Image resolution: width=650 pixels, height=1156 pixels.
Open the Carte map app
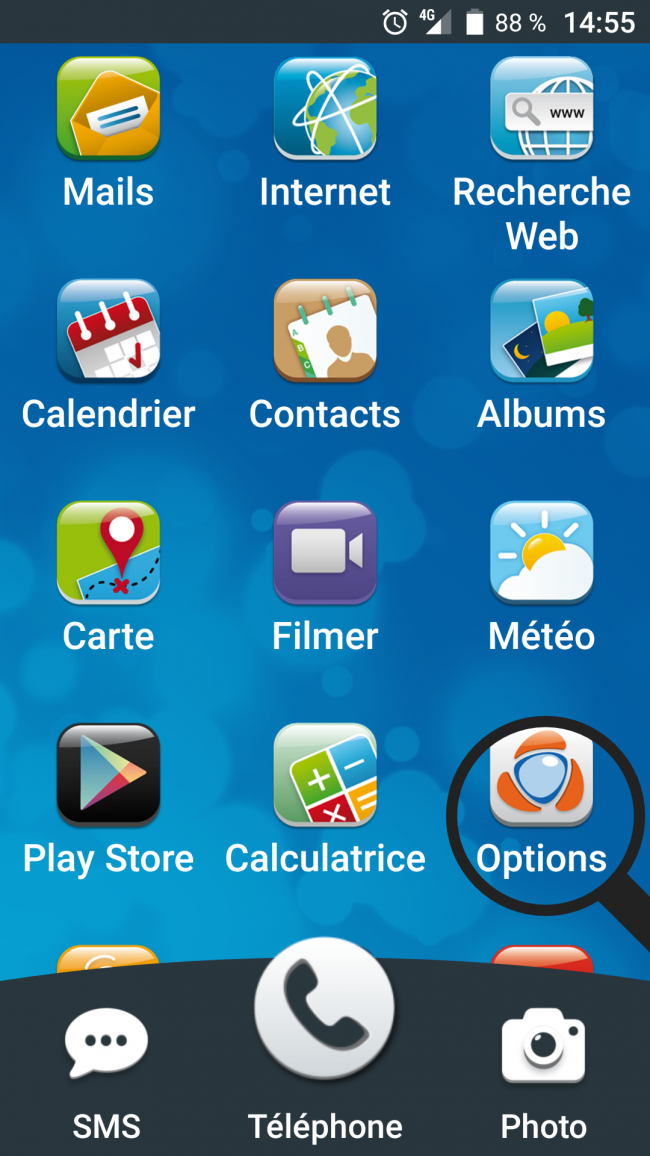point(108,552)
